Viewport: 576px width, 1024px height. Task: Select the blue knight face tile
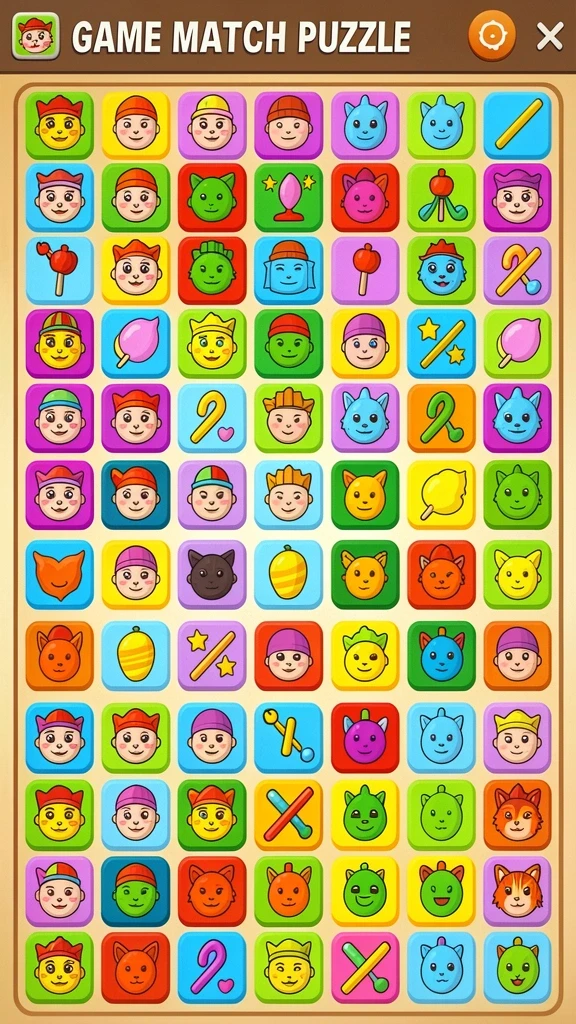(x=288, y=270)
